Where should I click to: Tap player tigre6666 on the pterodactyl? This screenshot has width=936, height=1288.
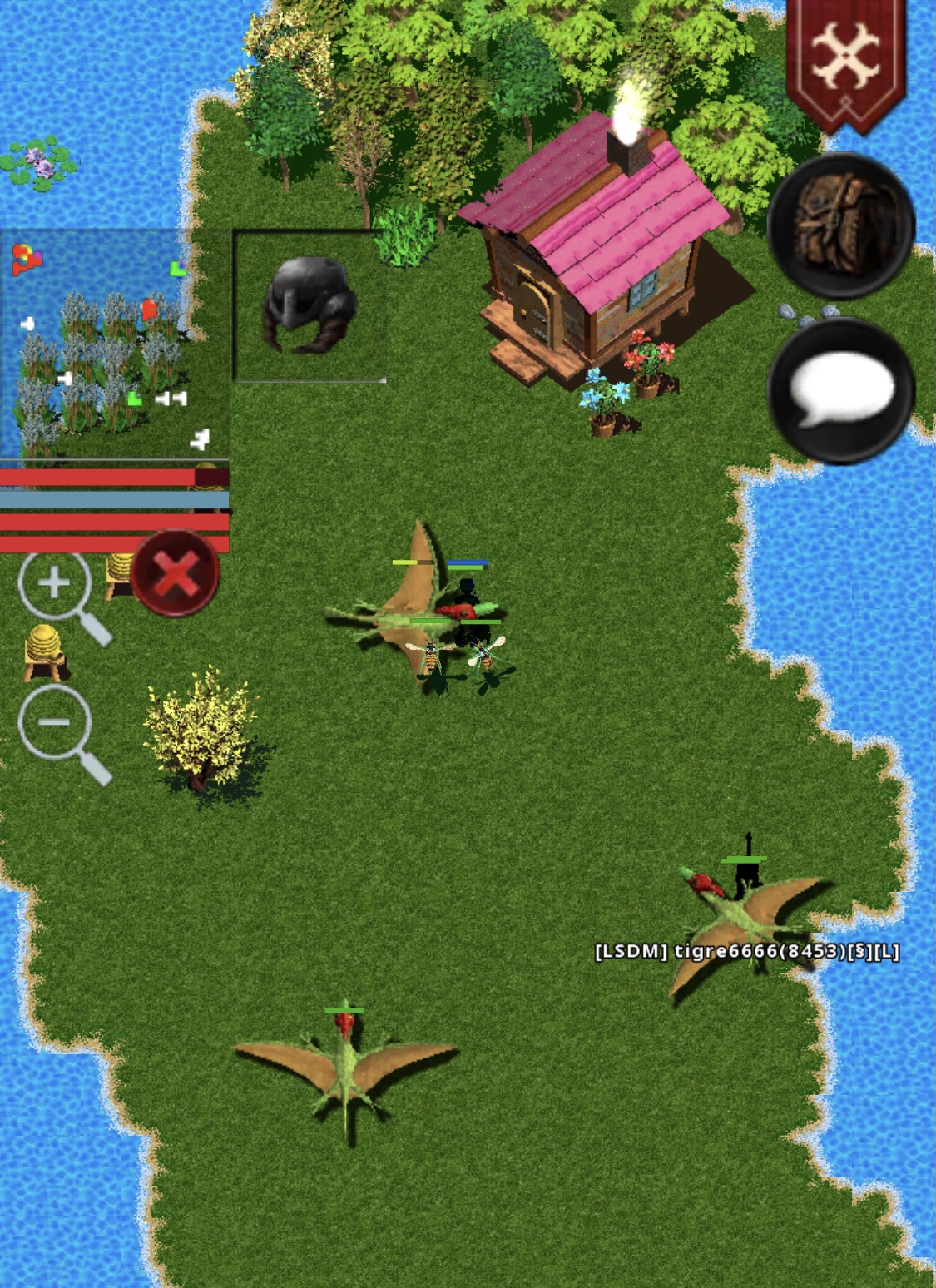pyautogui.click(x=745, y=903)
